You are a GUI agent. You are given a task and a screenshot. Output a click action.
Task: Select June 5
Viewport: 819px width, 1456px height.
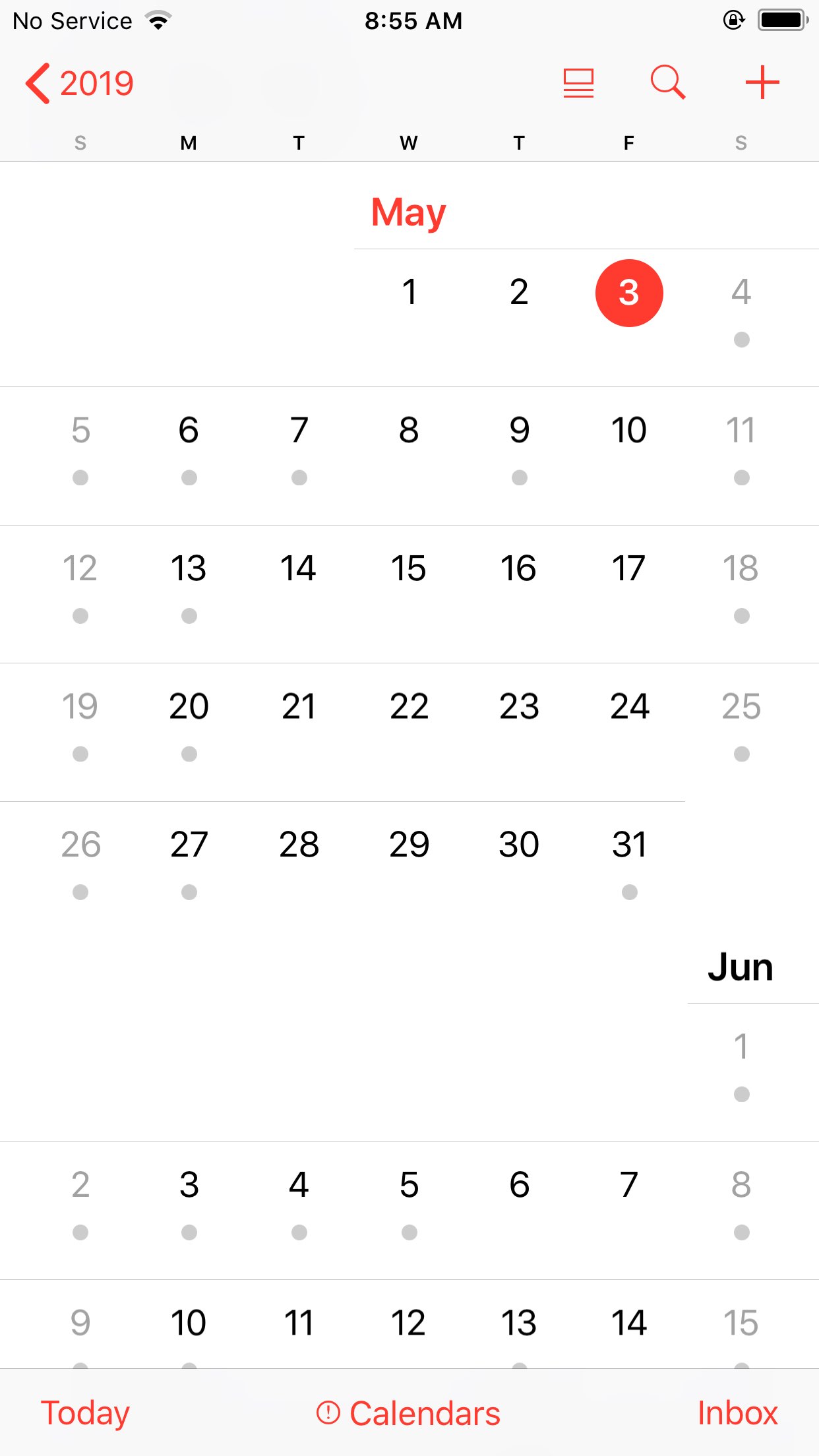pyautogui.click(x=409, y=1186)
